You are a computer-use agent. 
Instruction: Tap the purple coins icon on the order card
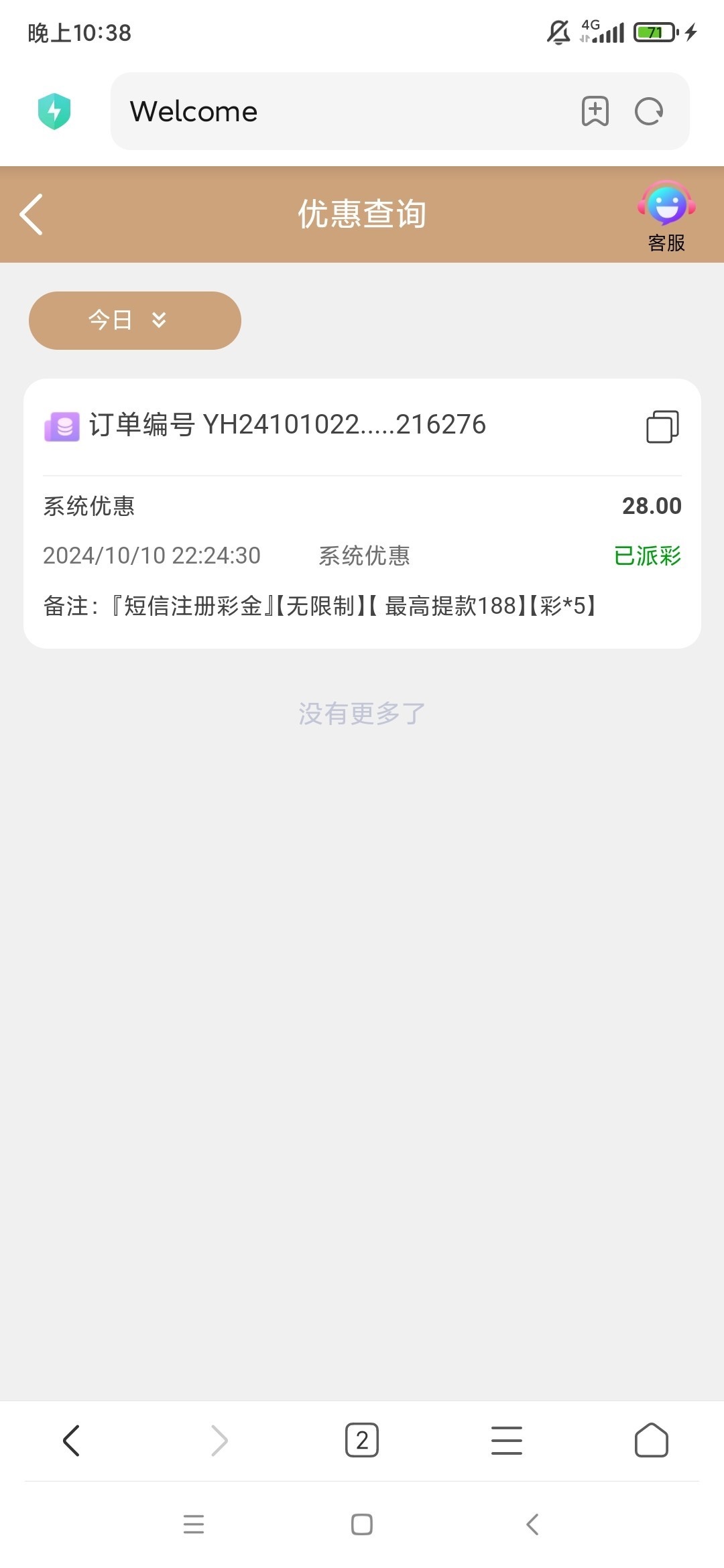62,424
